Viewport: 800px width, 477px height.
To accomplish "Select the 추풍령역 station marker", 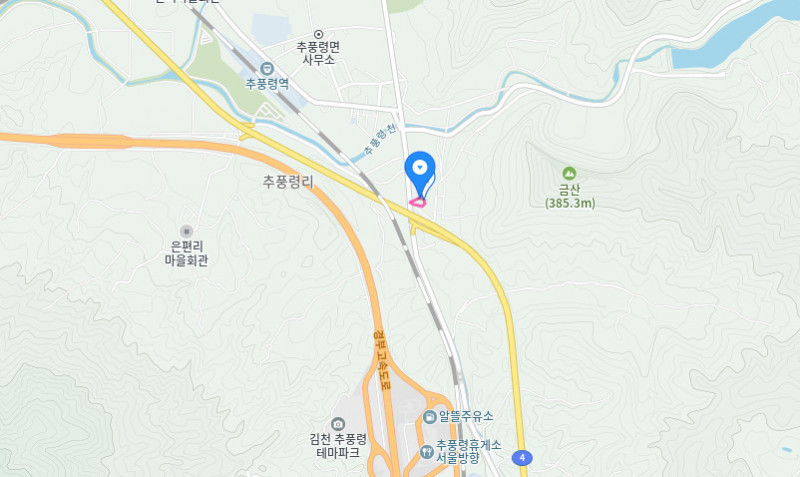I will (x=267, y=68).
